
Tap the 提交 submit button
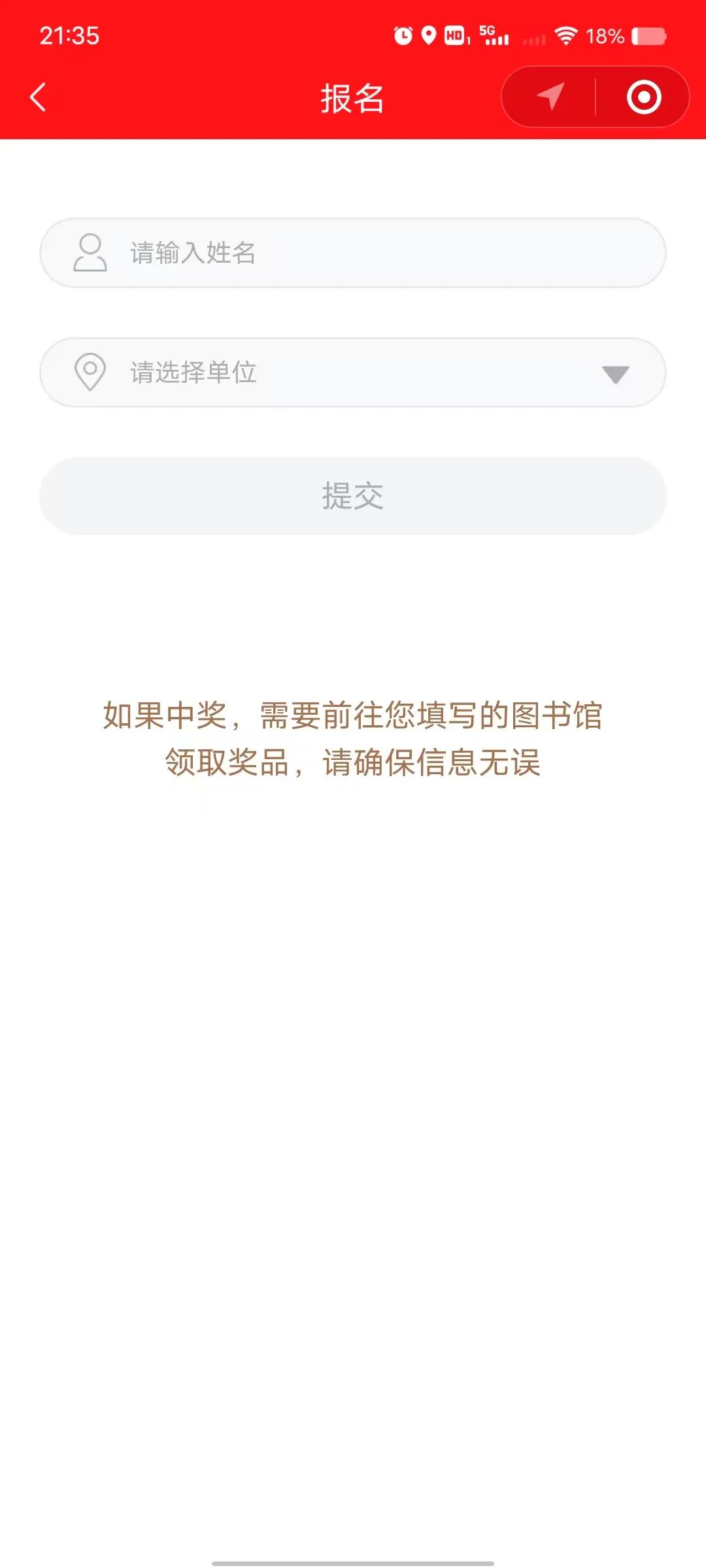click(353, 496)
